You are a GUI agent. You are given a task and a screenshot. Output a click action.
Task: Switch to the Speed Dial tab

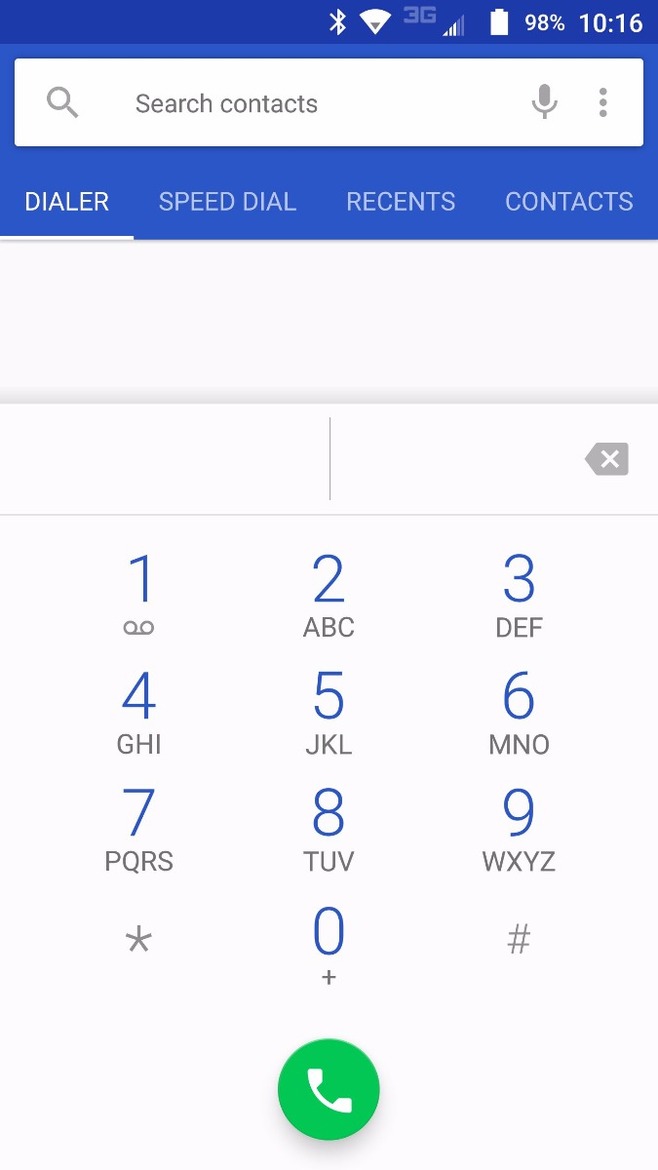pyautogui.click(x=227, y=201)
